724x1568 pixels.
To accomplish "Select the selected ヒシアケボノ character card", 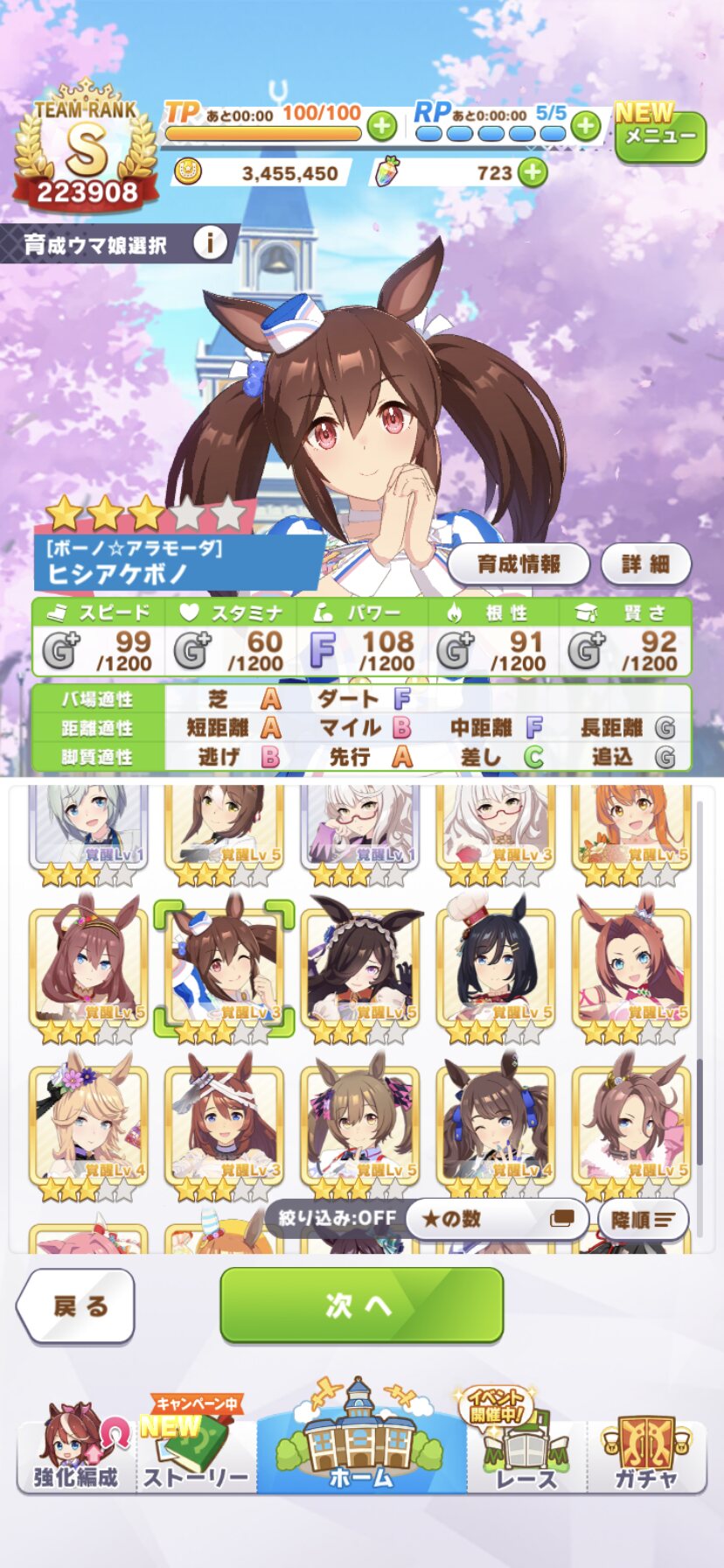I will pyautogui.click(x=224, y=969).
